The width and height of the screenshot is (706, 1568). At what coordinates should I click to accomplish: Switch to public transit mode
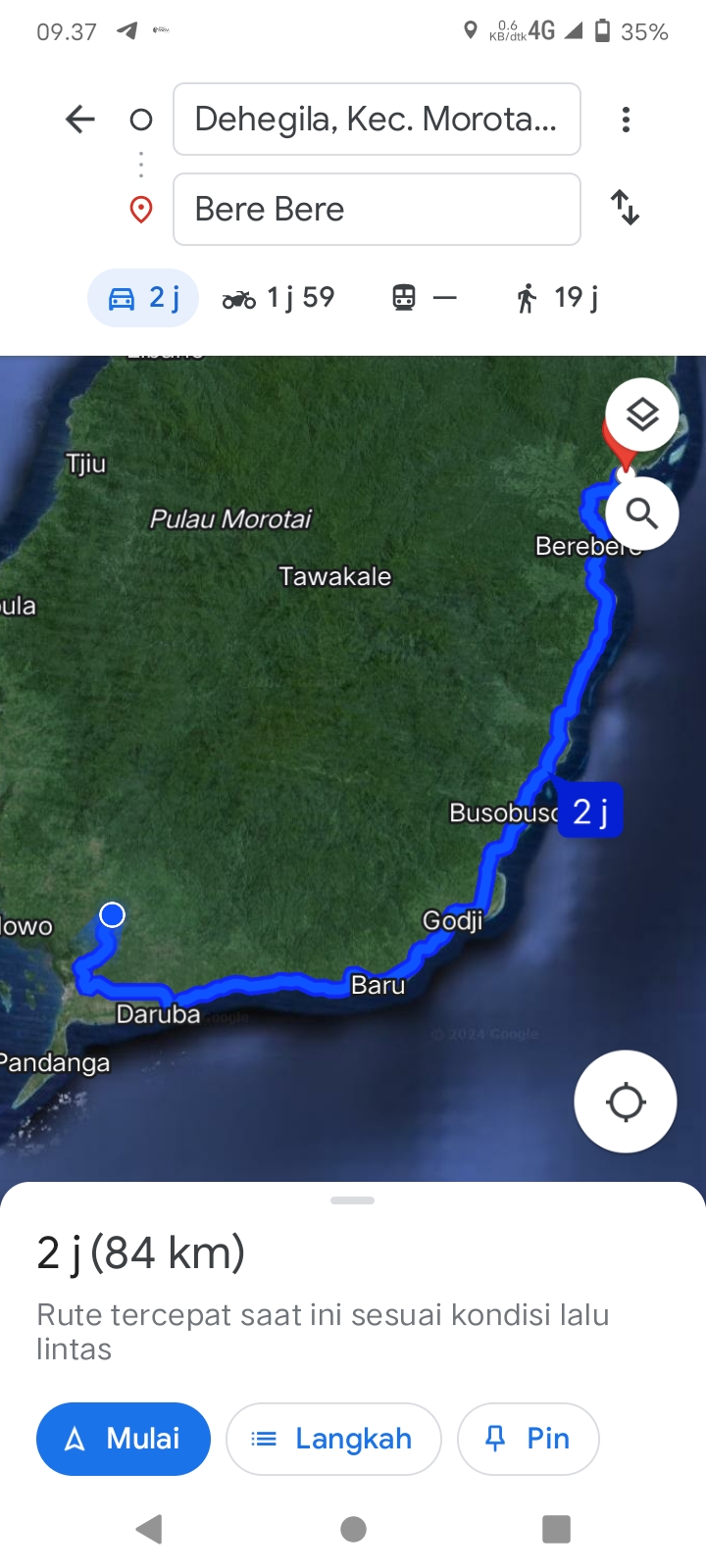coord(425,297)
